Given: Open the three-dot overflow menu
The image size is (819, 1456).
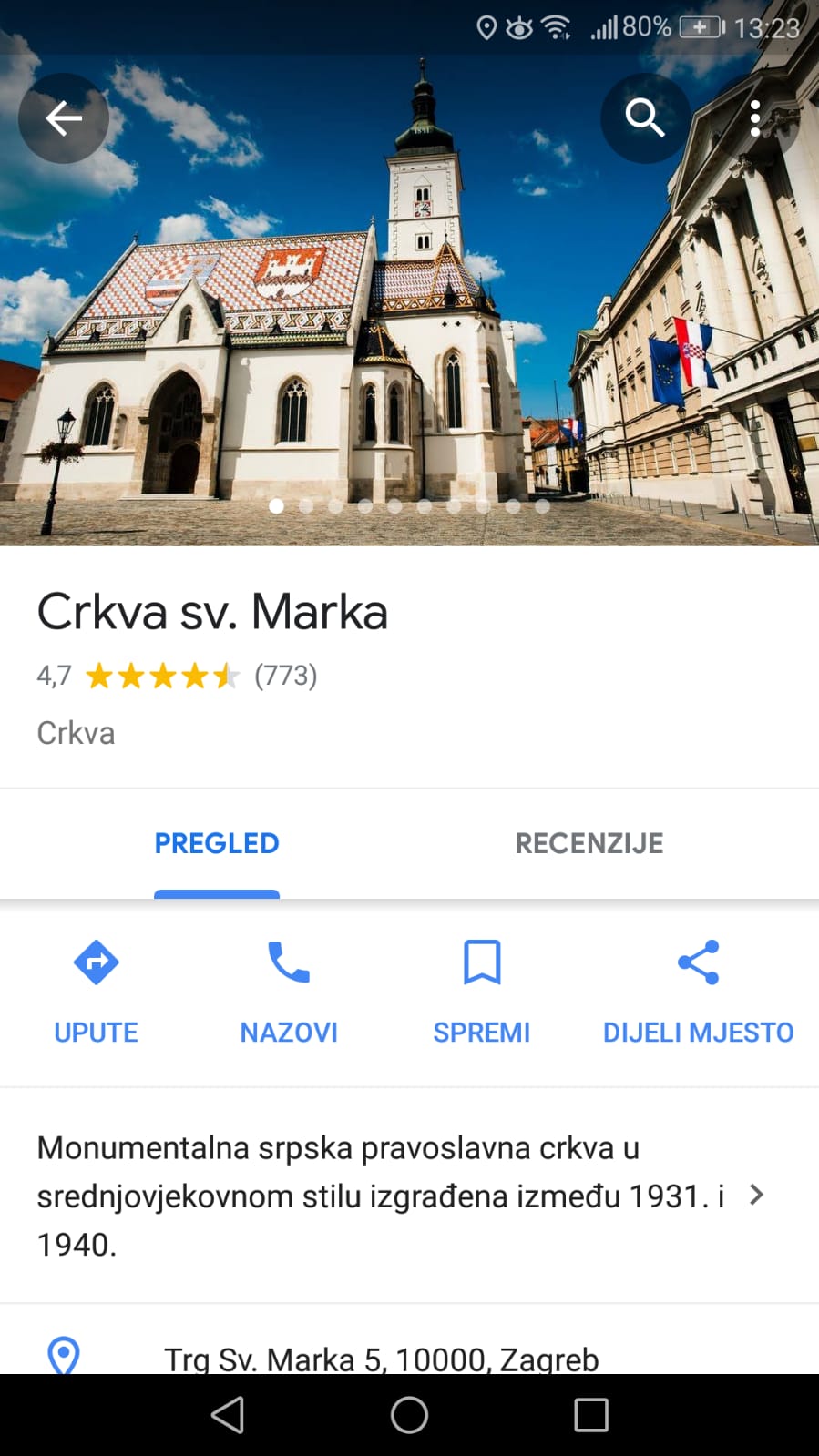Looking at the screenshot, I should point(754,118).
